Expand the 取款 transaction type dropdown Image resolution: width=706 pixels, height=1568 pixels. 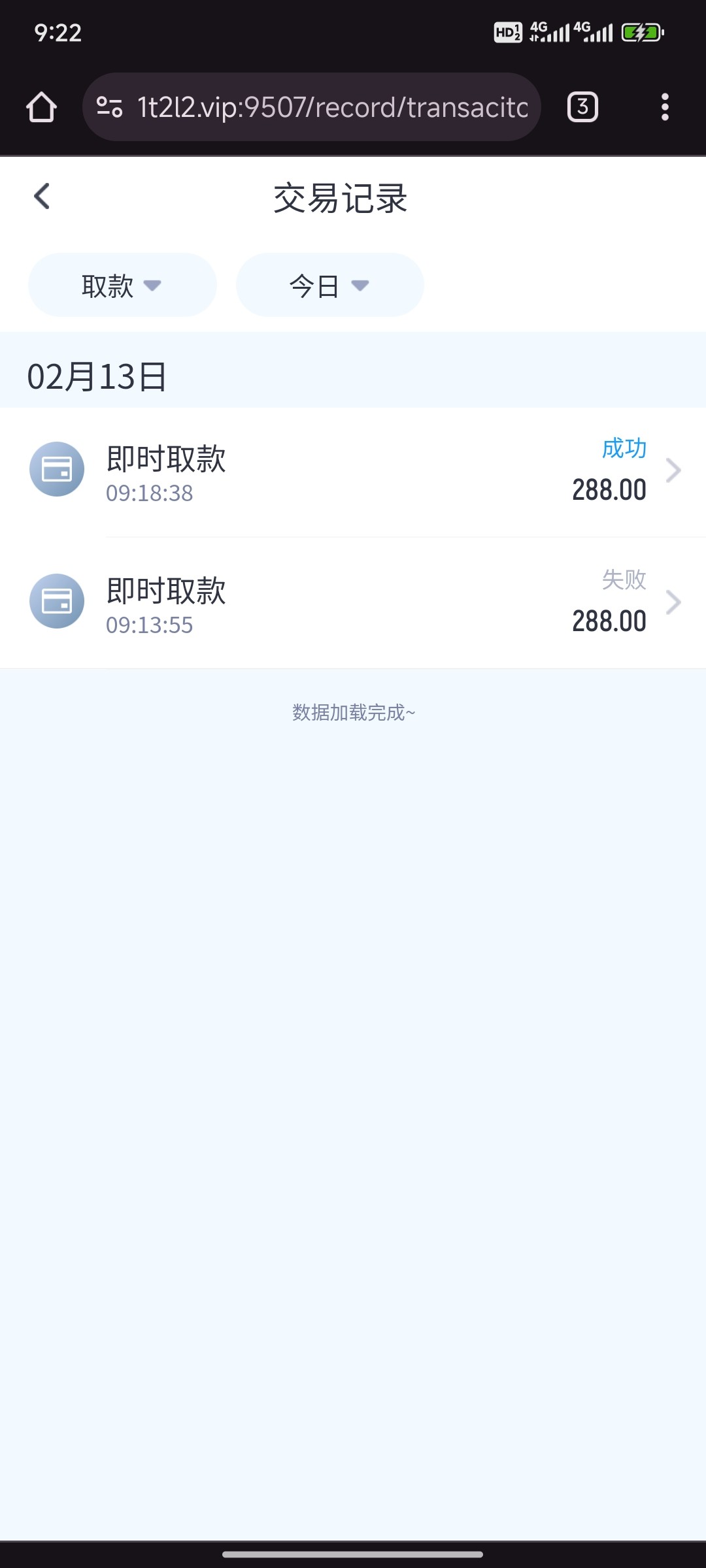tap(122, 286)
